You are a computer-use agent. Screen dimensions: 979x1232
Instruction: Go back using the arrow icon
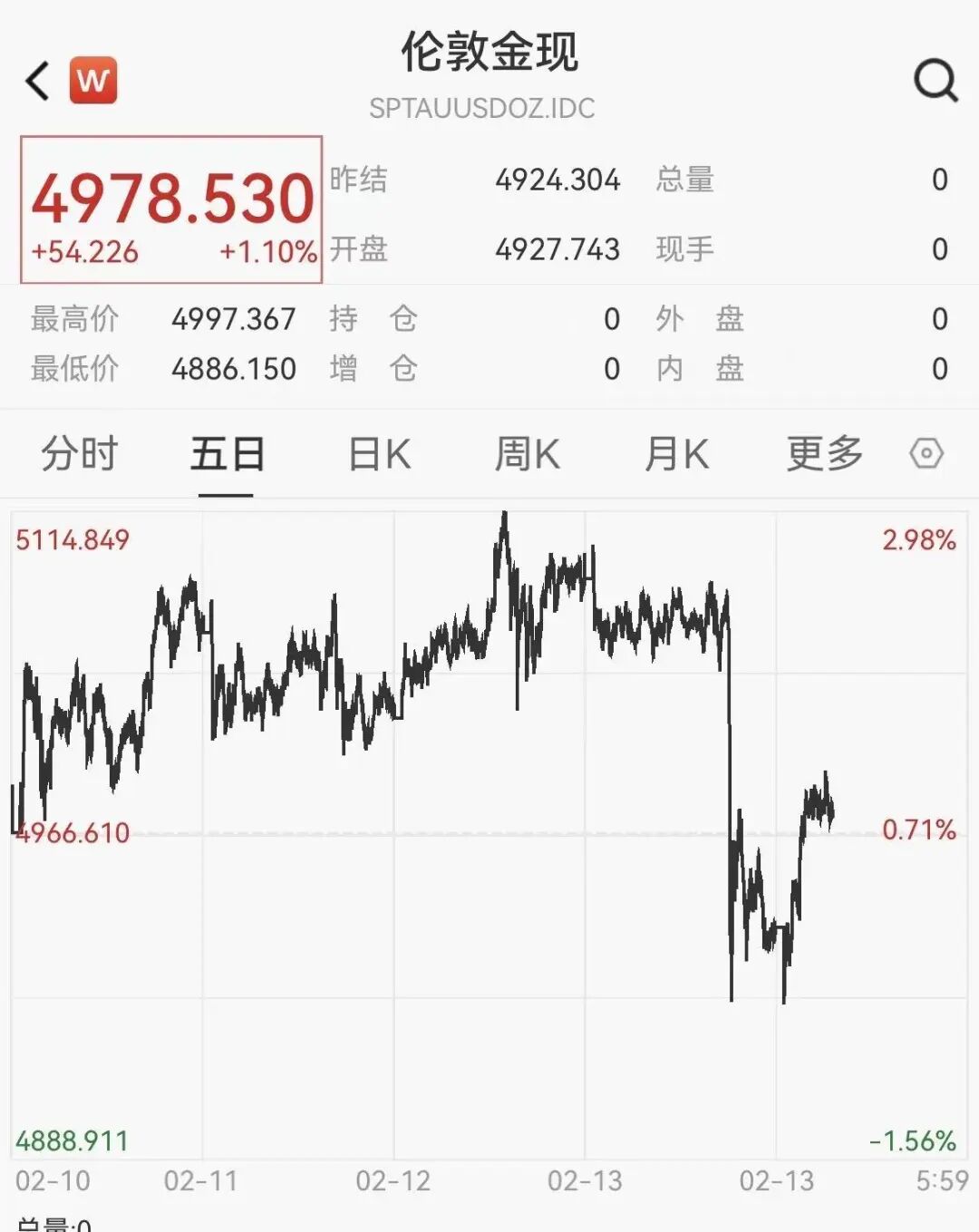(x=37, y=82)
